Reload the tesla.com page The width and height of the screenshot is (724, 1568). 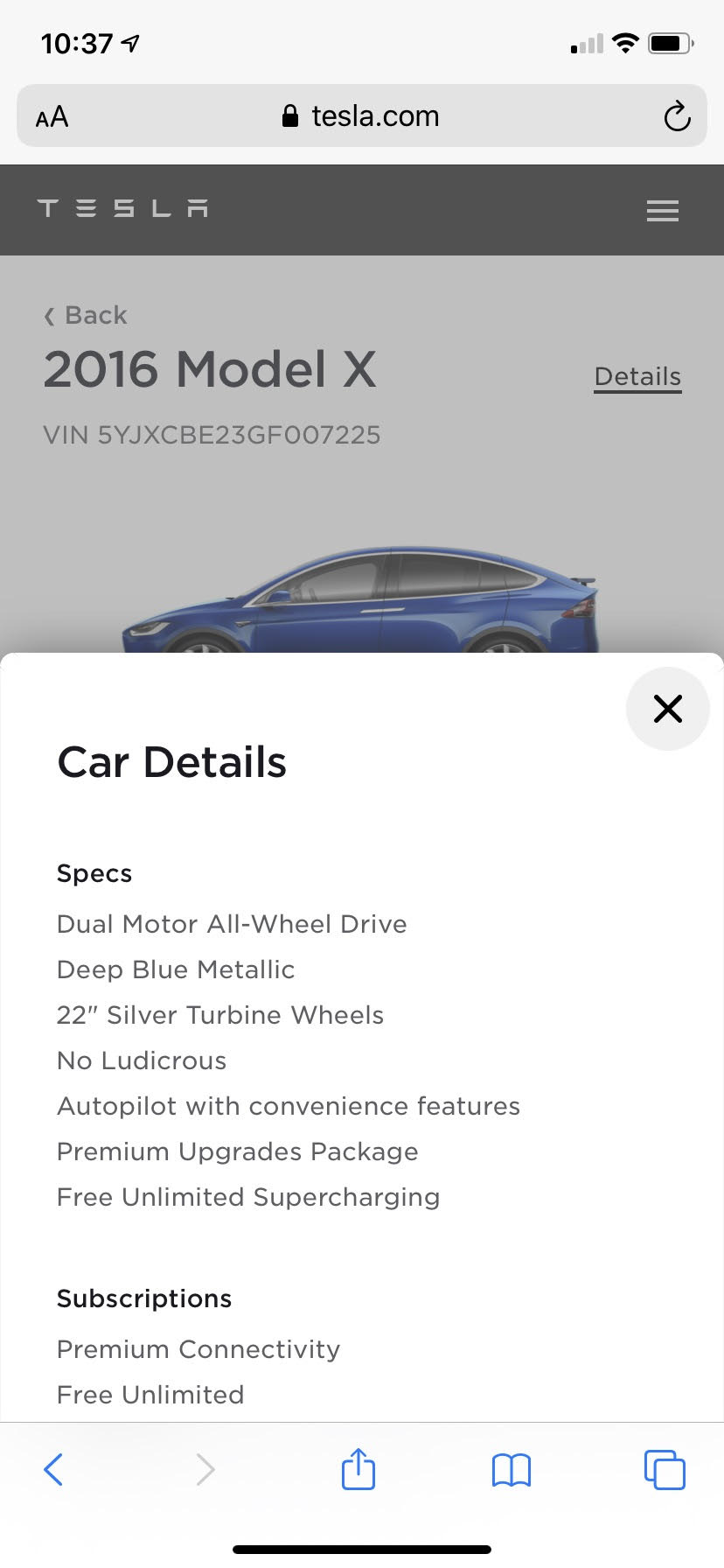pyautogui.click(x=677, y=116)
